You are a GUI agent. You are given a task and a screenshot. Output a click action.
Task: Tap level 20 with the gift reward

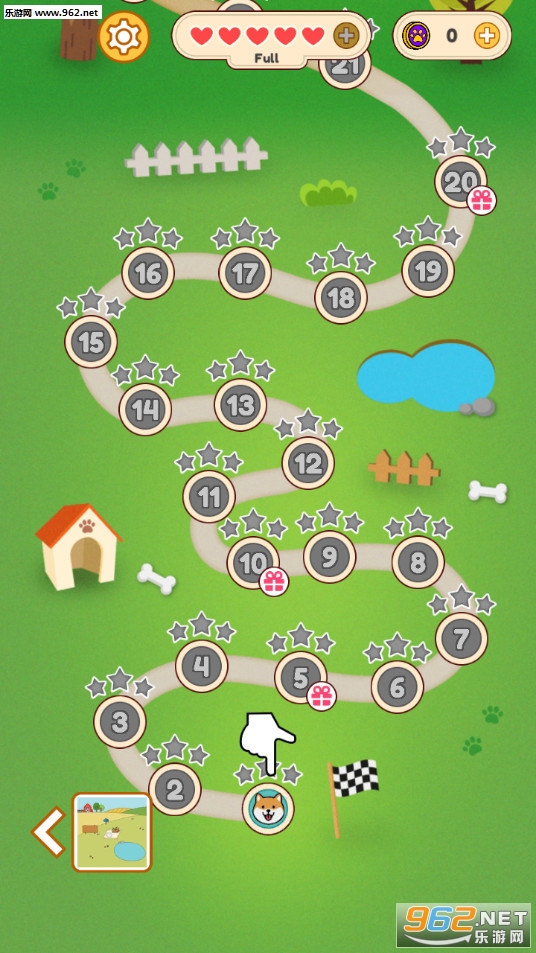[461, 181]
